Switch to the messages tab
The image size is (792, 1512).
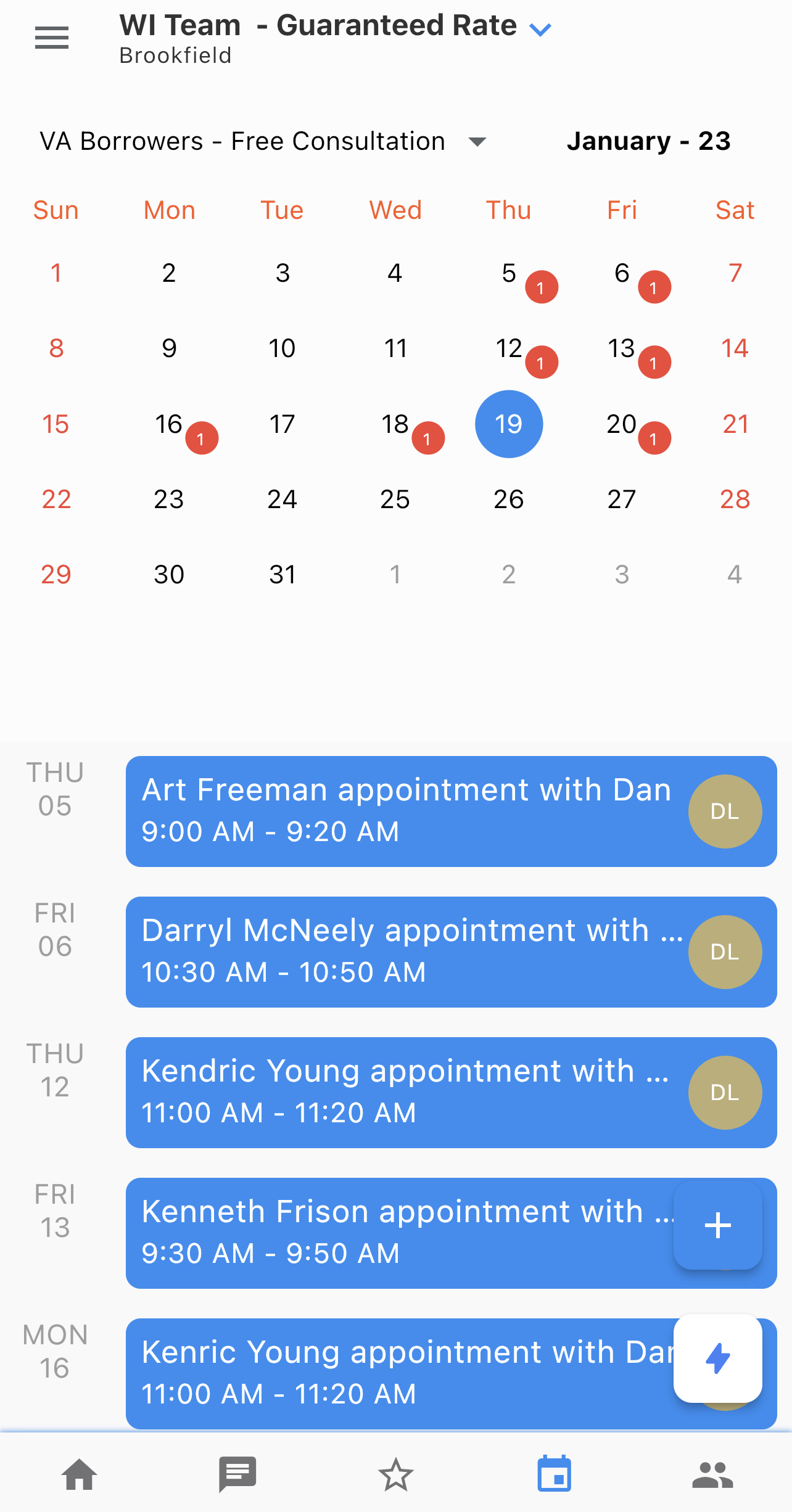237,1475
